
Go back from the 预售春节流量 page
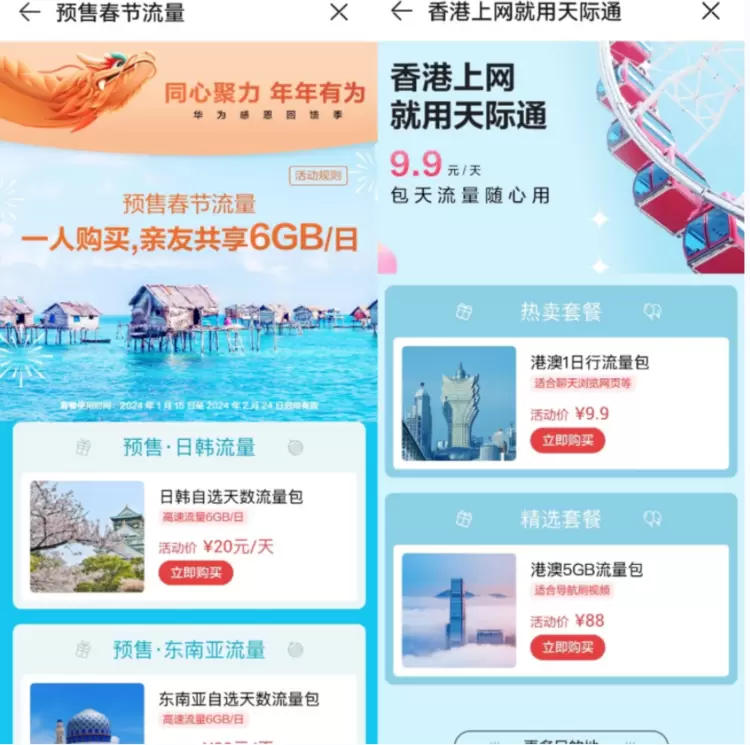point(30,12)
